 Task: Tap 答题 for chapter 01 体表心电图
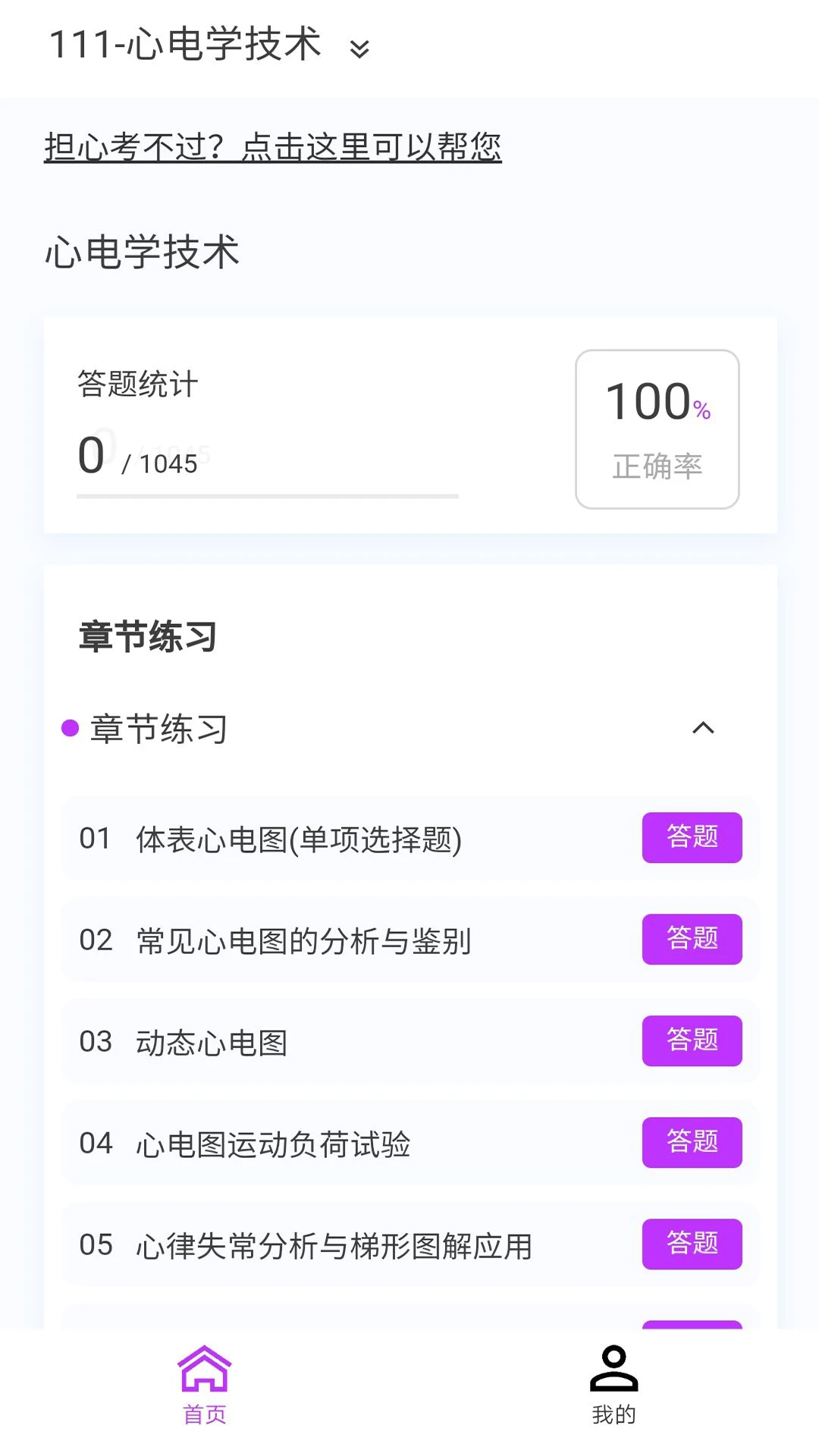coord(692,838)
